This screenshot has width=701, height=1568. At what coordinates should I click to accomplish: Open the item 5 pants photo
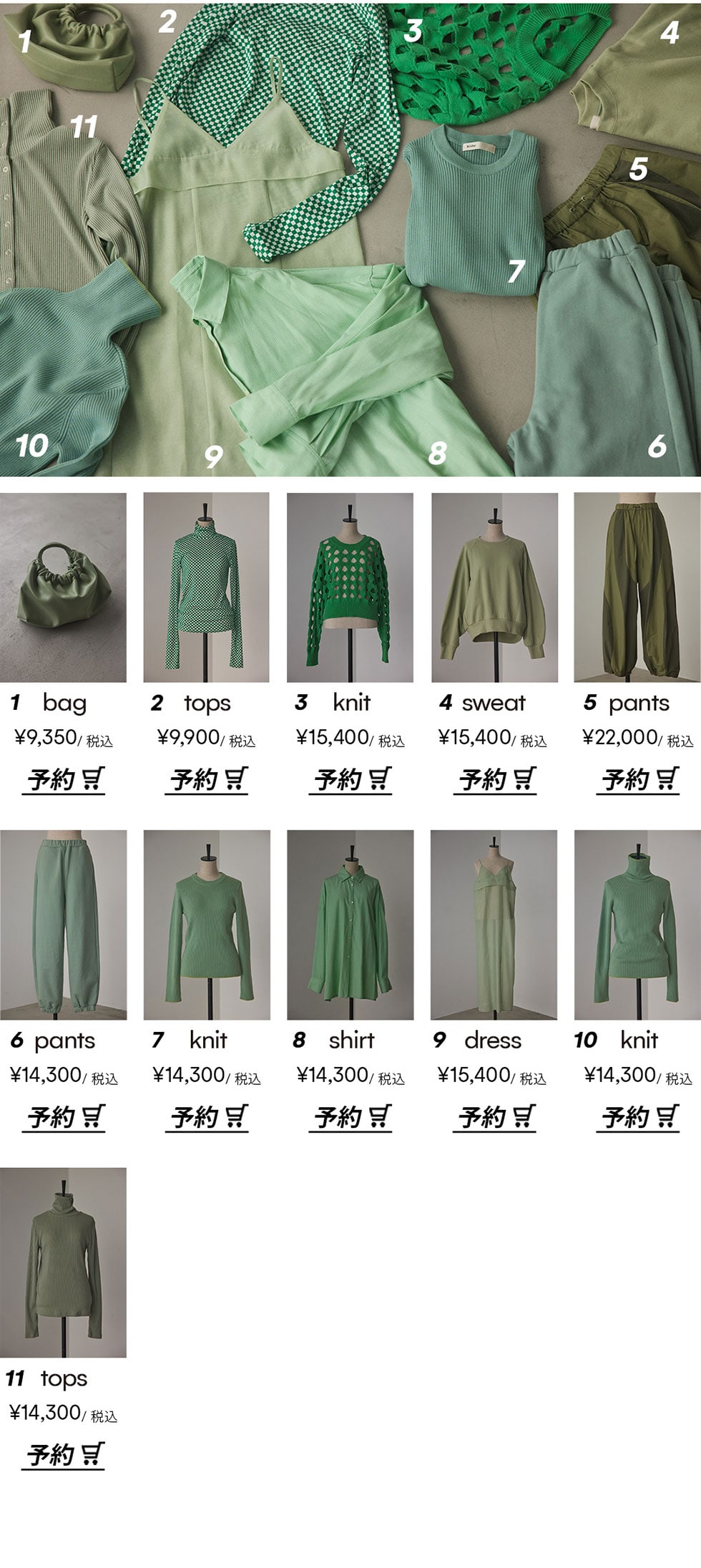tap(637, 588)
